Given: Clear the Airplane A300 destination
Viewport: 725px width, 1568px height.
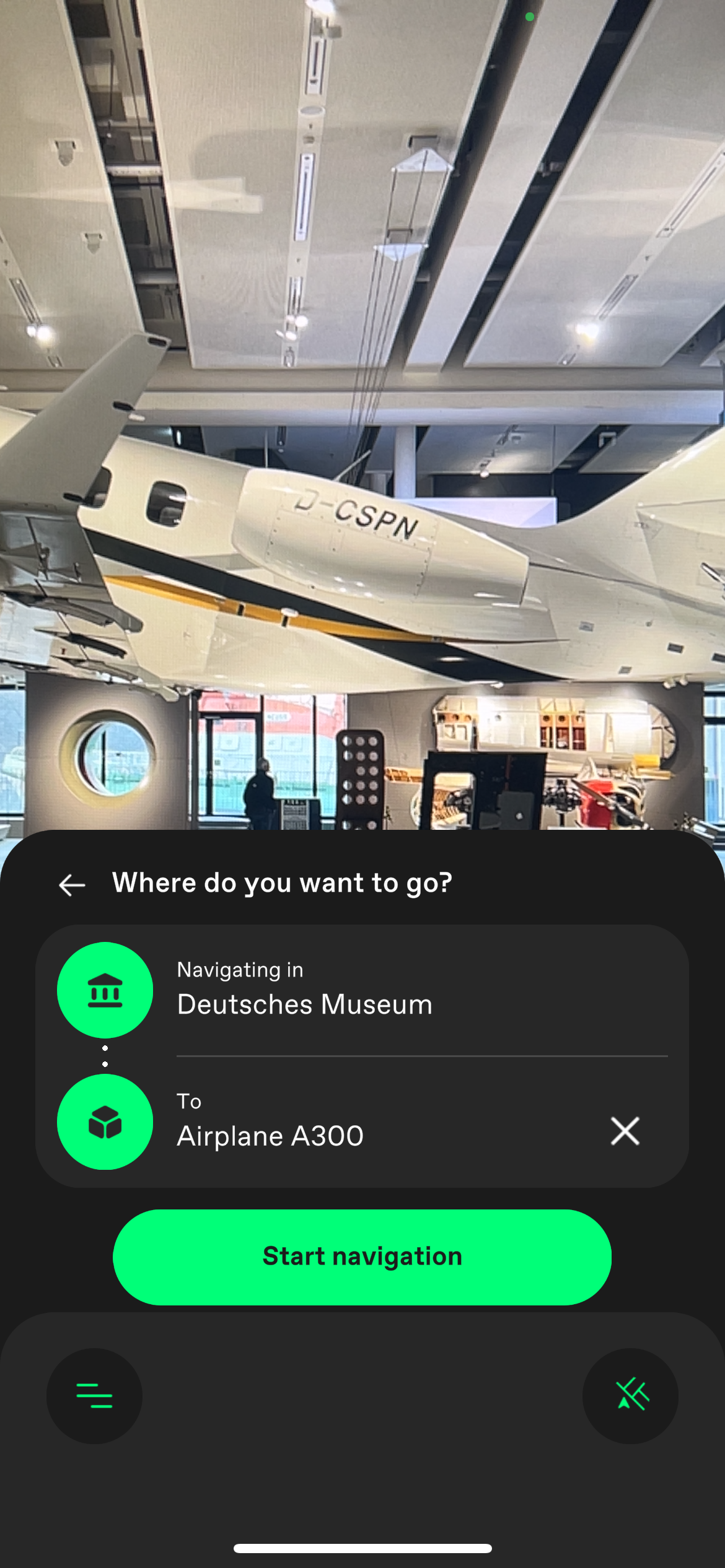Looking at the screenshot, I should (x=625, y=1131).
